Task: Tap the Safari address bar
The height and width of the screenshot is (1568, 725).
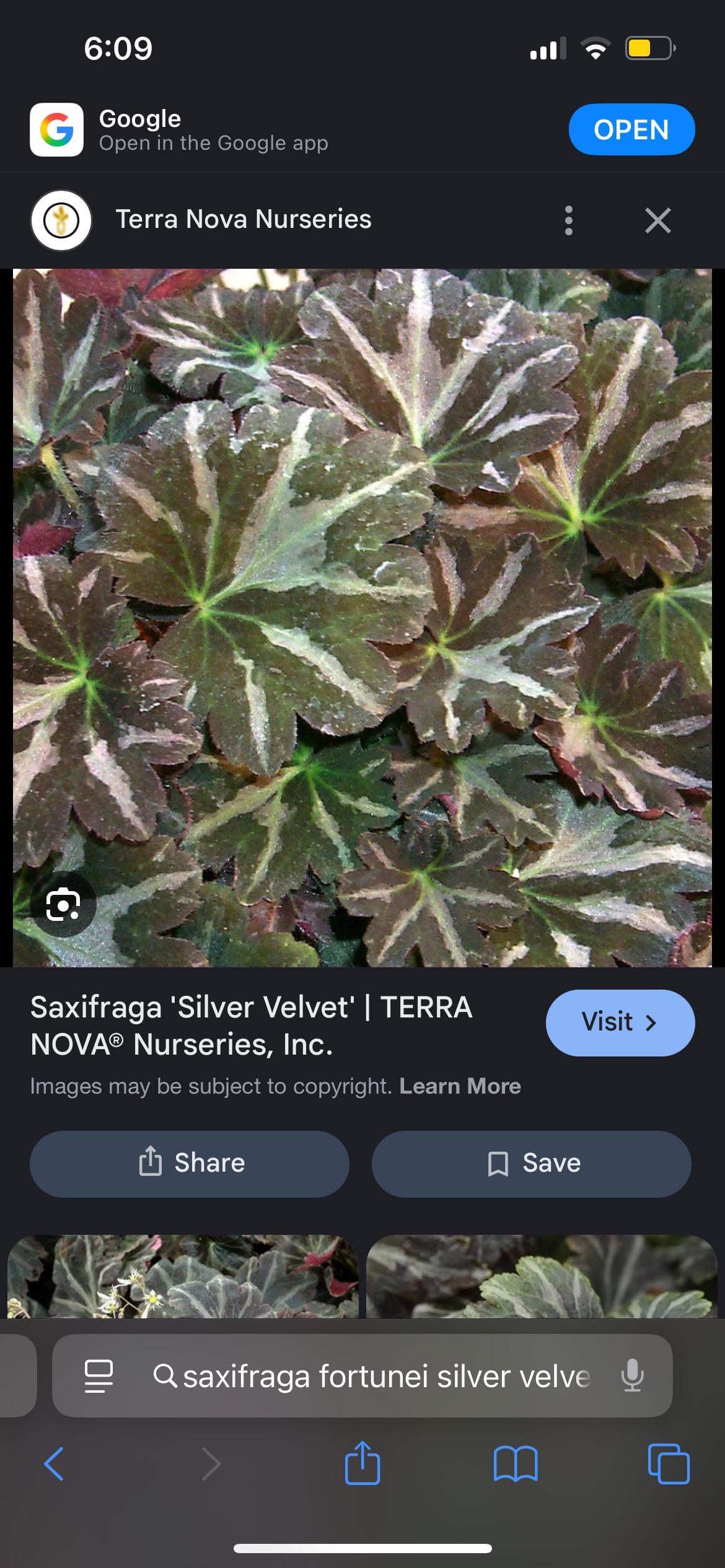Action: (x=384, y=1377)
